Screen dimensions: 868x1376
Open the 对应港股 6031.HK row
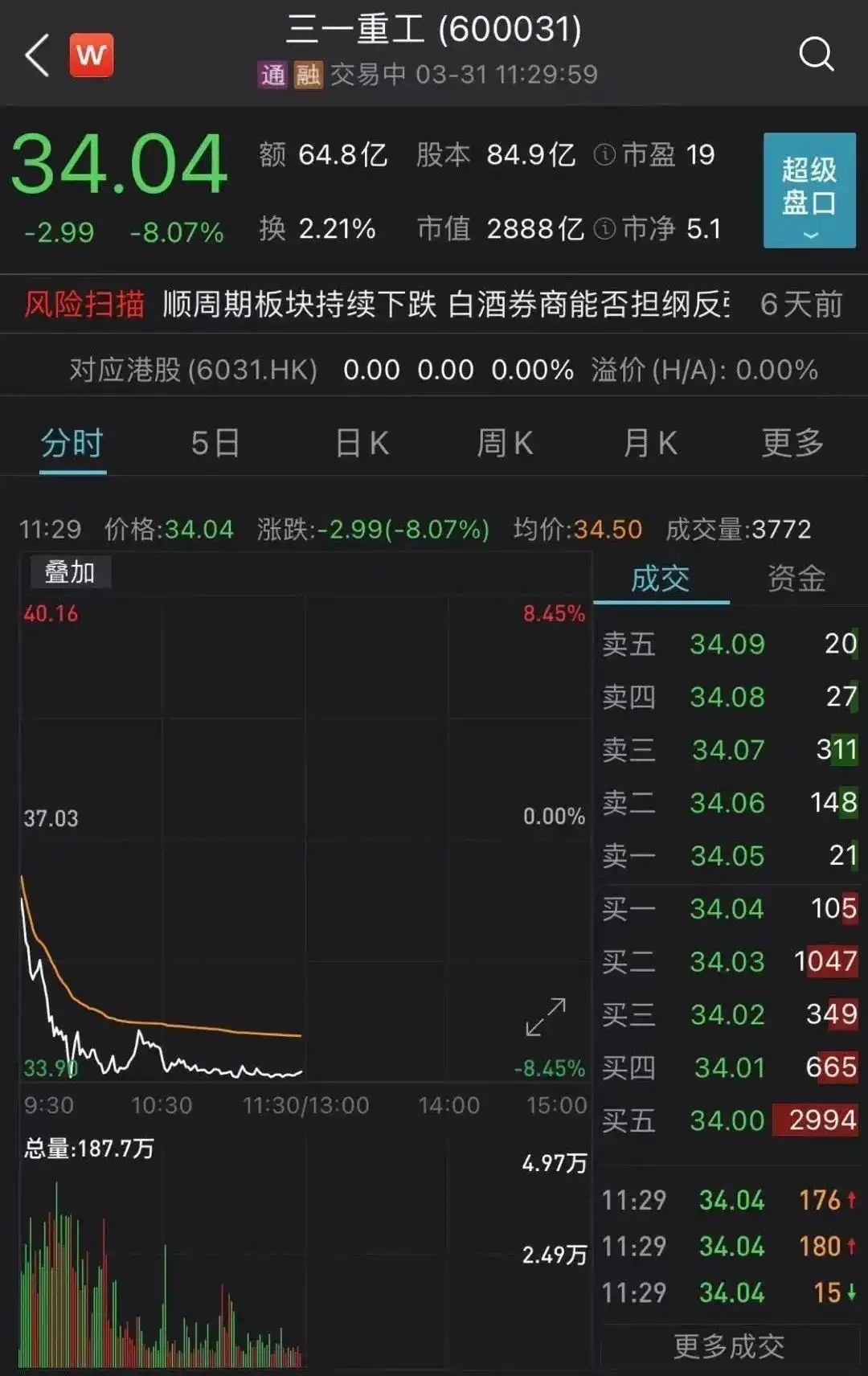click(442, 370)
